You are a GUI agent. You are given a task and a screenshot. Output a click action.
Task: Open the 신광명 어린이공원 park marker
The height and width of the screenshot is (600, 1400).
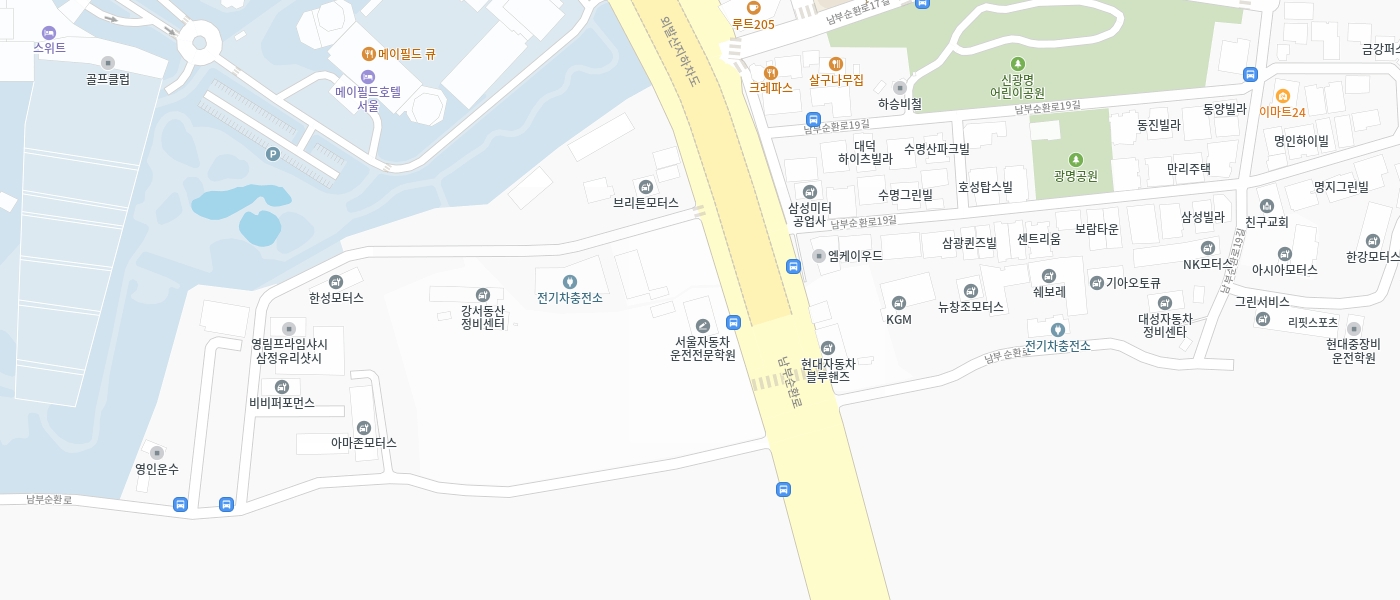click(1017, 64)
